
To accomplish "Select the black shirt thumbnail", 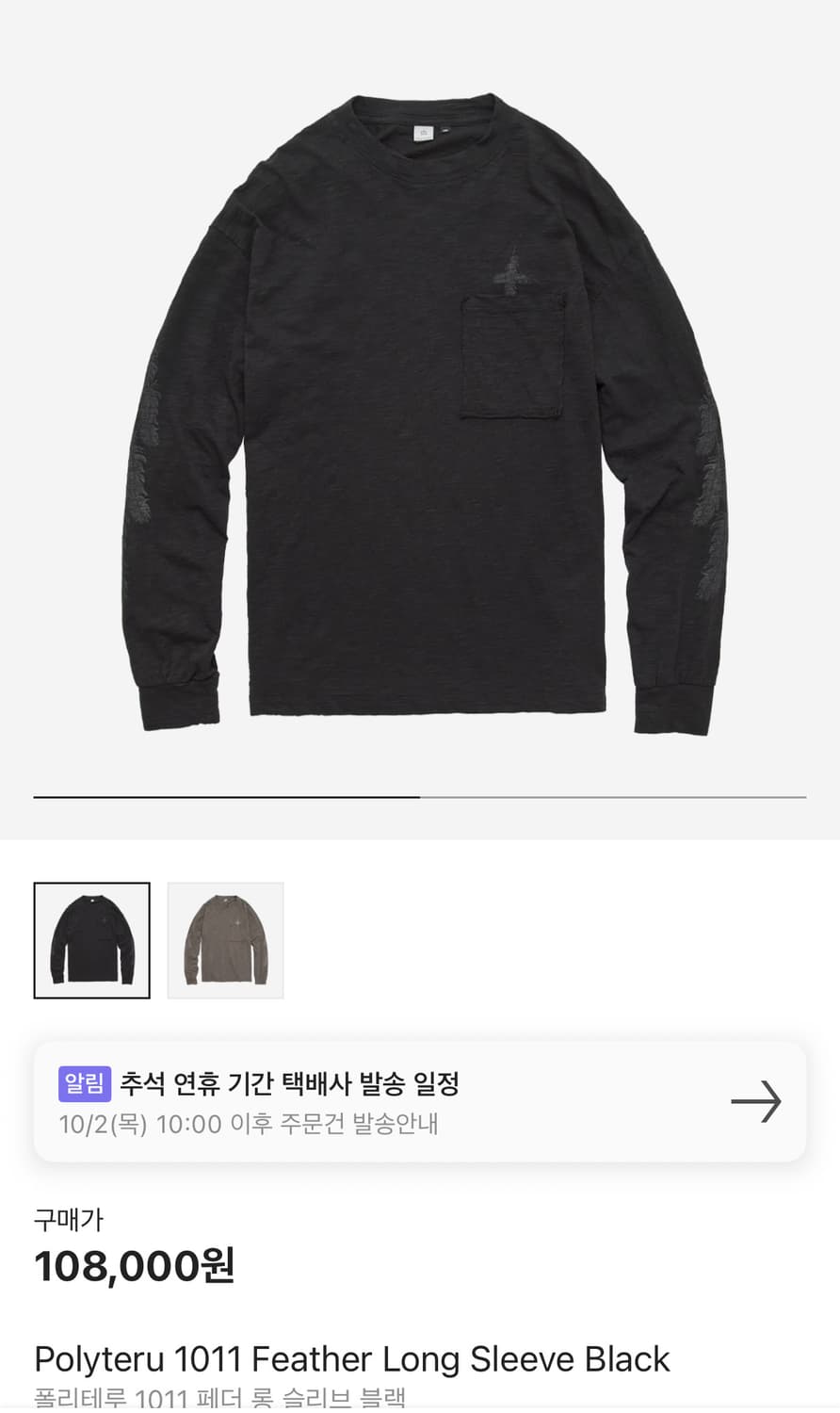I will click(91, 940).
